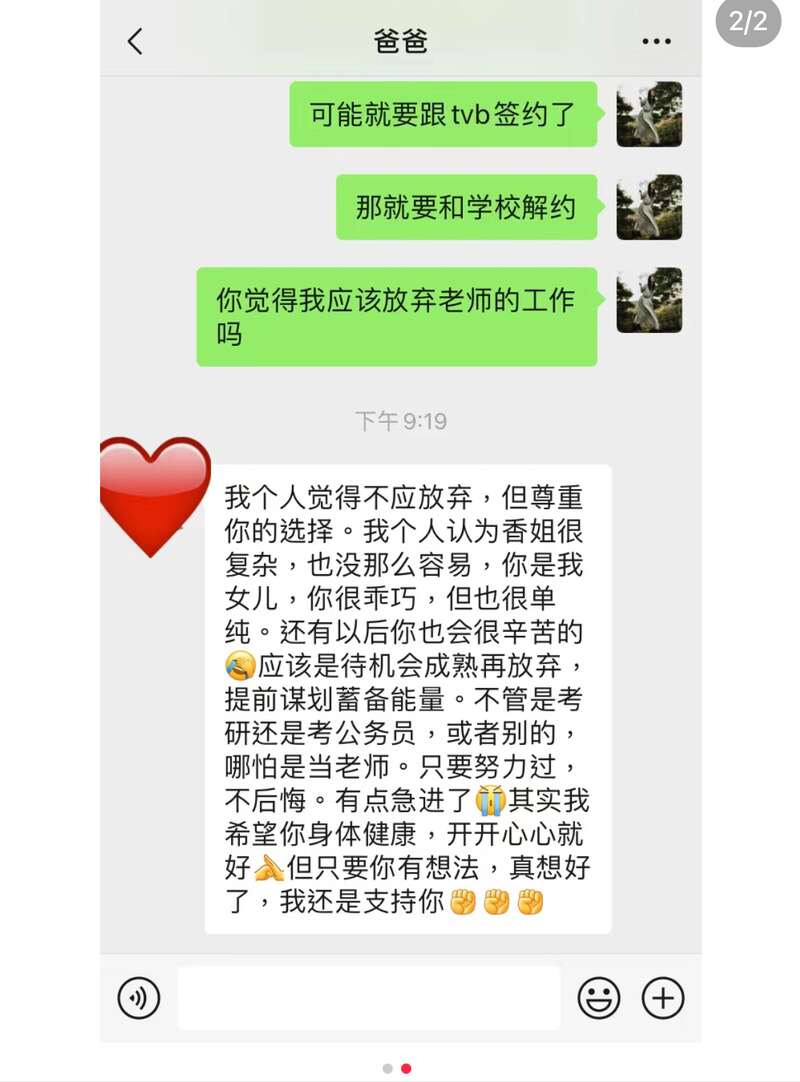
Task: Open the chat info overflow menu
Action: [x=656, y=42]
